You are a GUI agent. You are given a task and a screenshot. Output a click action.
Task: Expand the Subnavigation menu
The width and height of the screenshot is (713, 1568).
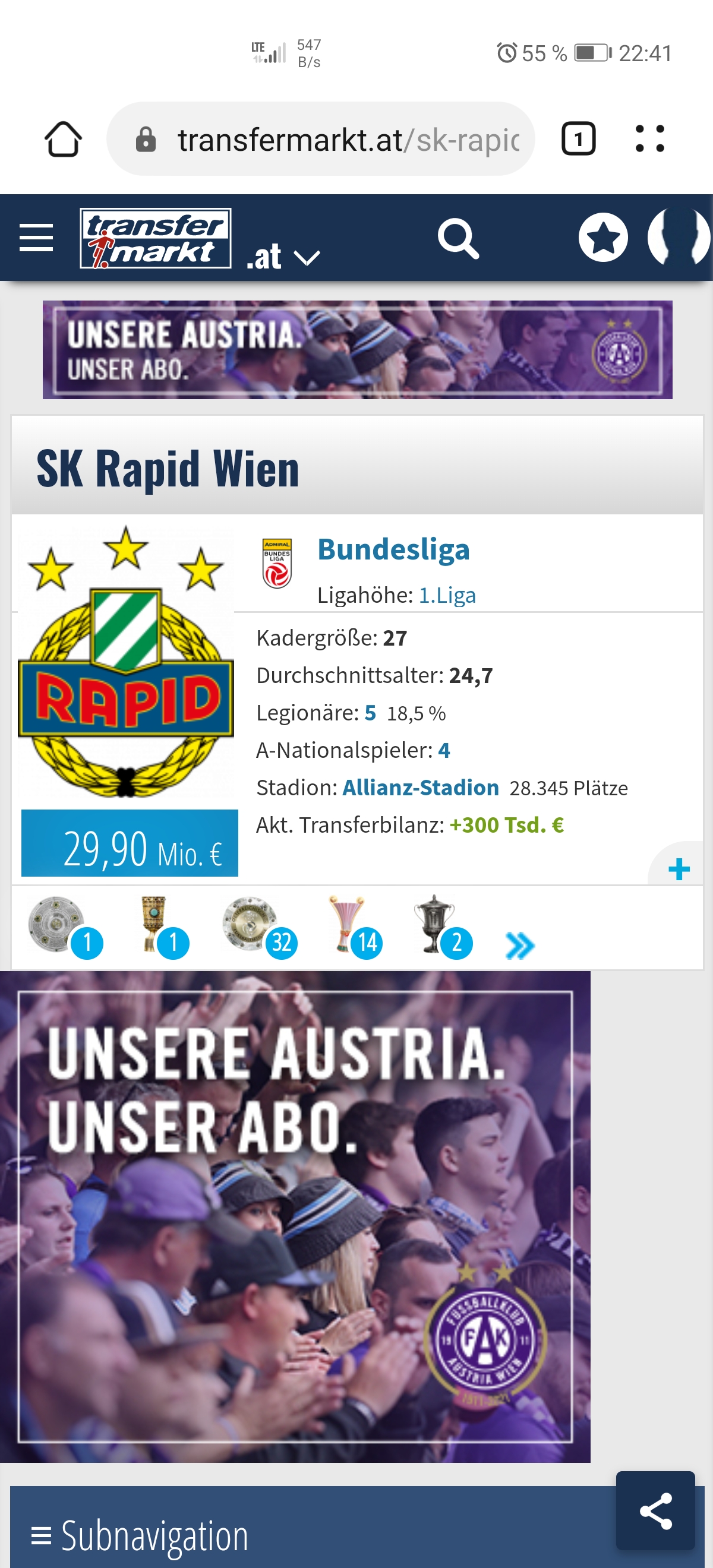tap(140, 1536)
